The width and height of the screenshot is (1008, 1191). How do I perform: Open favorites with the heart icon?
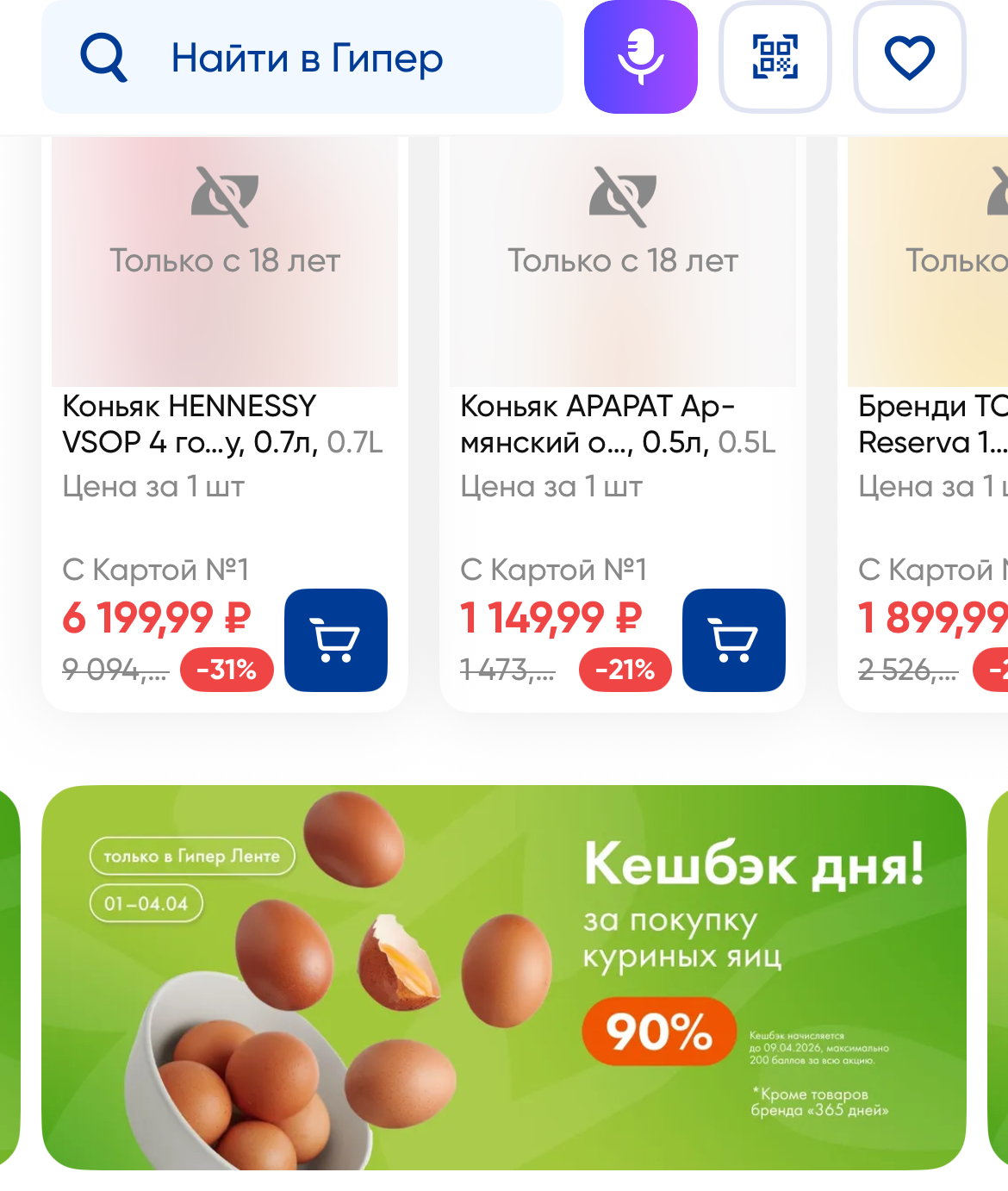[x=909, y=58]
